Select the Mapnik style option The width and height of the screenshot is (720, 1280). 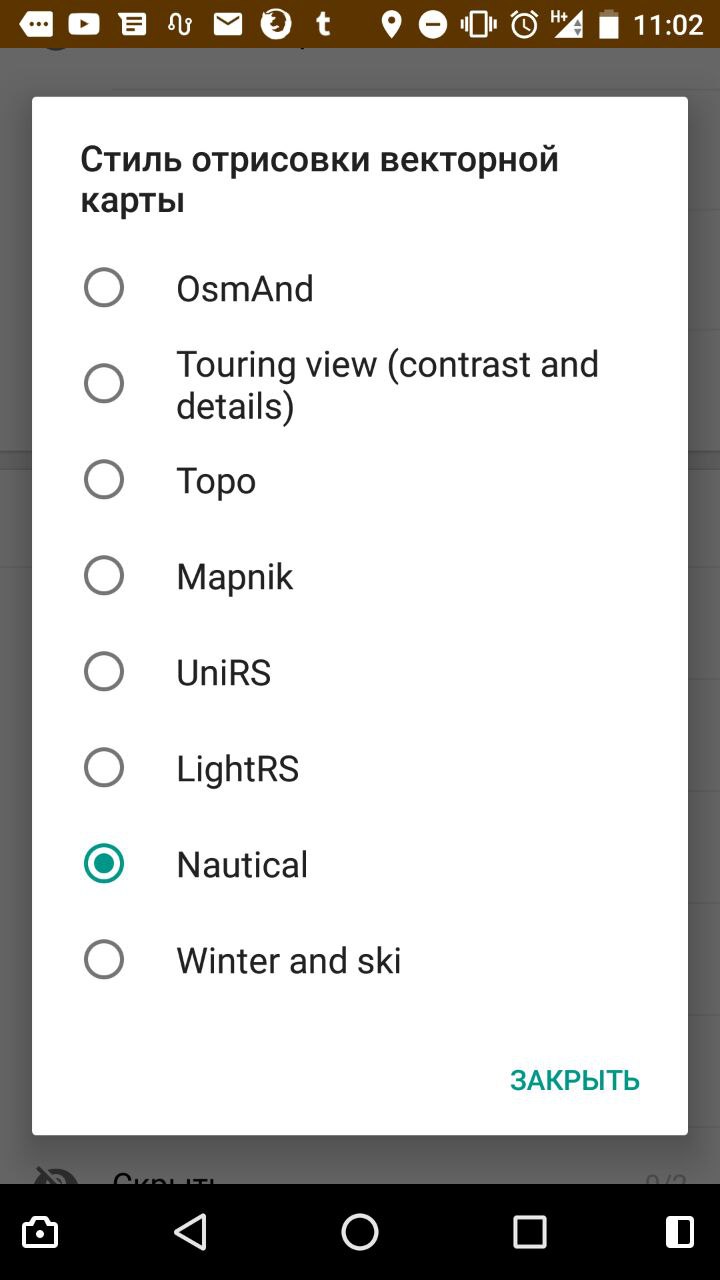click(x=360, y=576)
